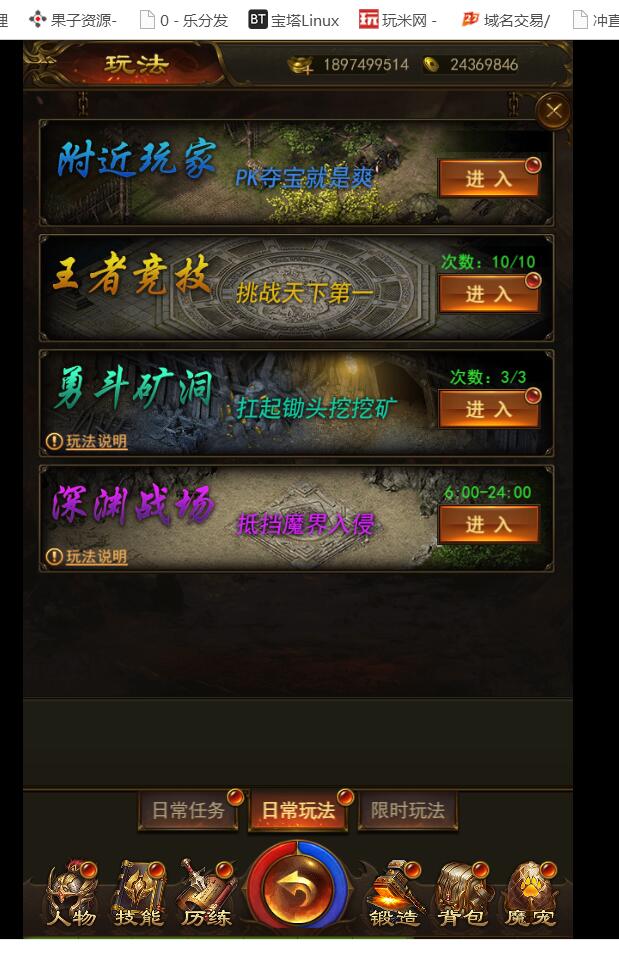The height and width of the screenshot is (966, 619).
Task: Open the 历练 training menu
Action: 206,894
